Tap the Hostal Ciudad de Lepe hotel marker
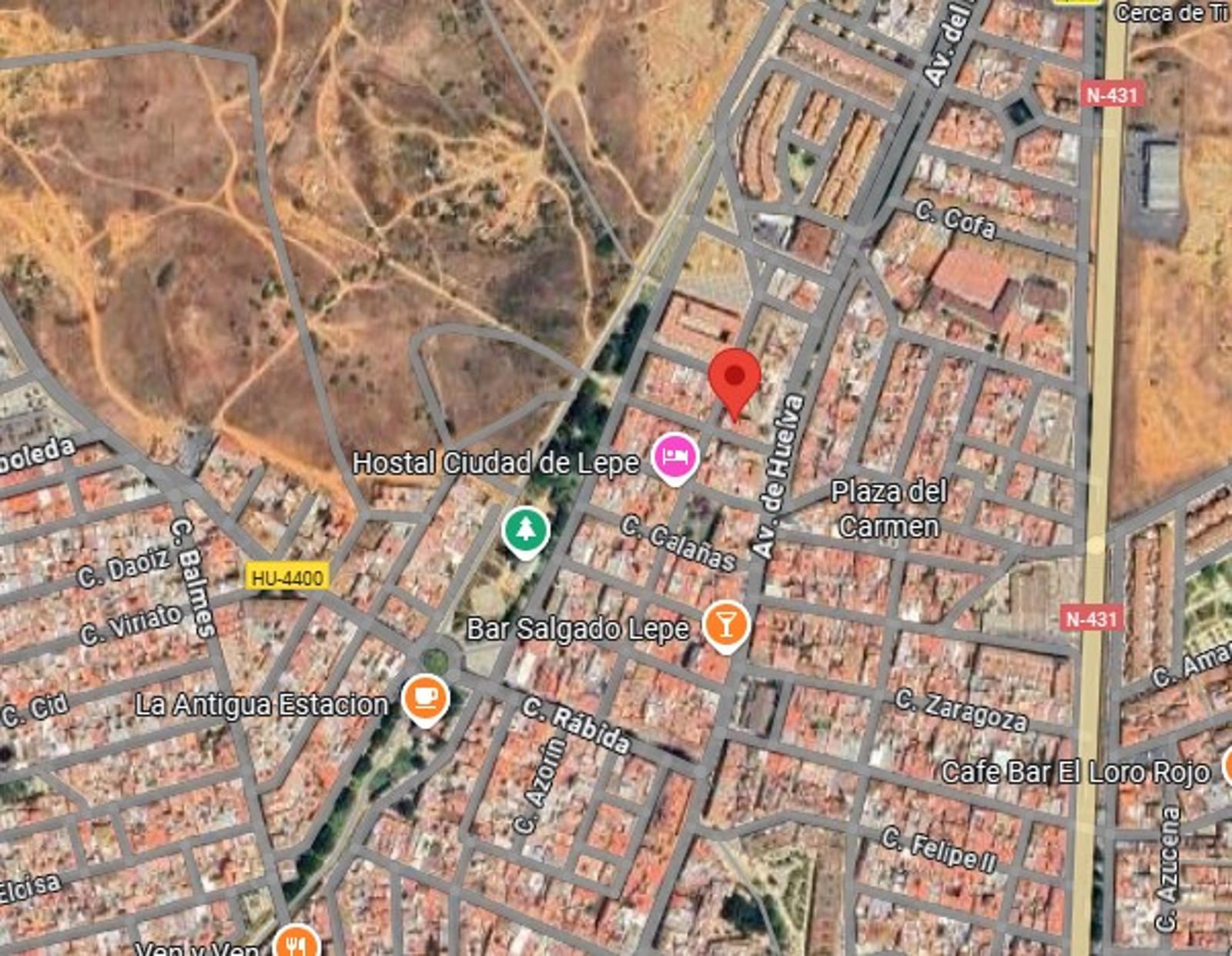Viewport: 1232px width, 956px height. point(675,456)
